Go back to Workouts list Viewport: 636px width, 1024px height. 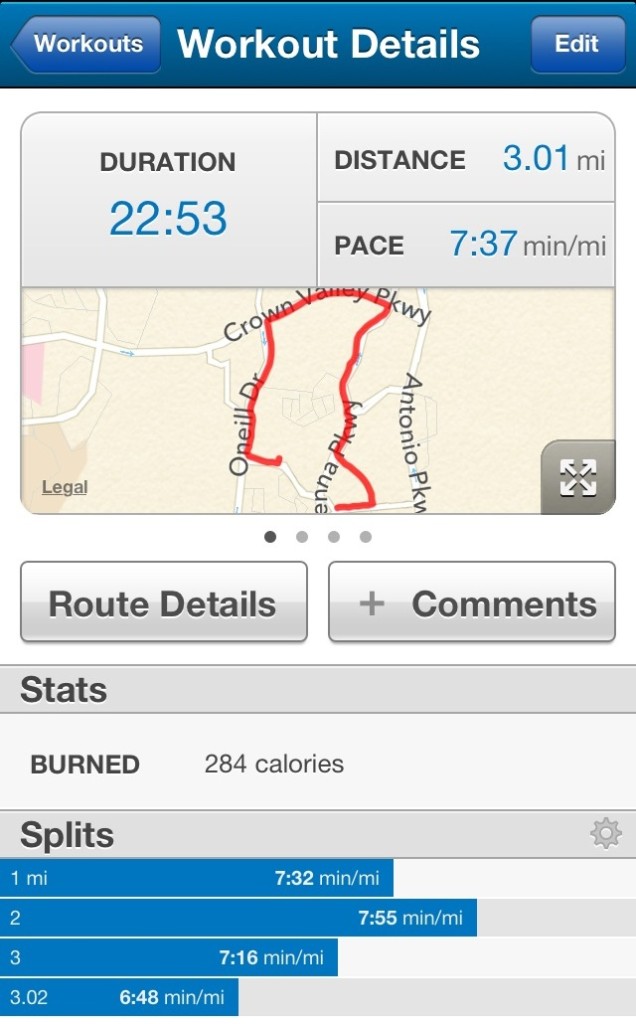(86, 44)
